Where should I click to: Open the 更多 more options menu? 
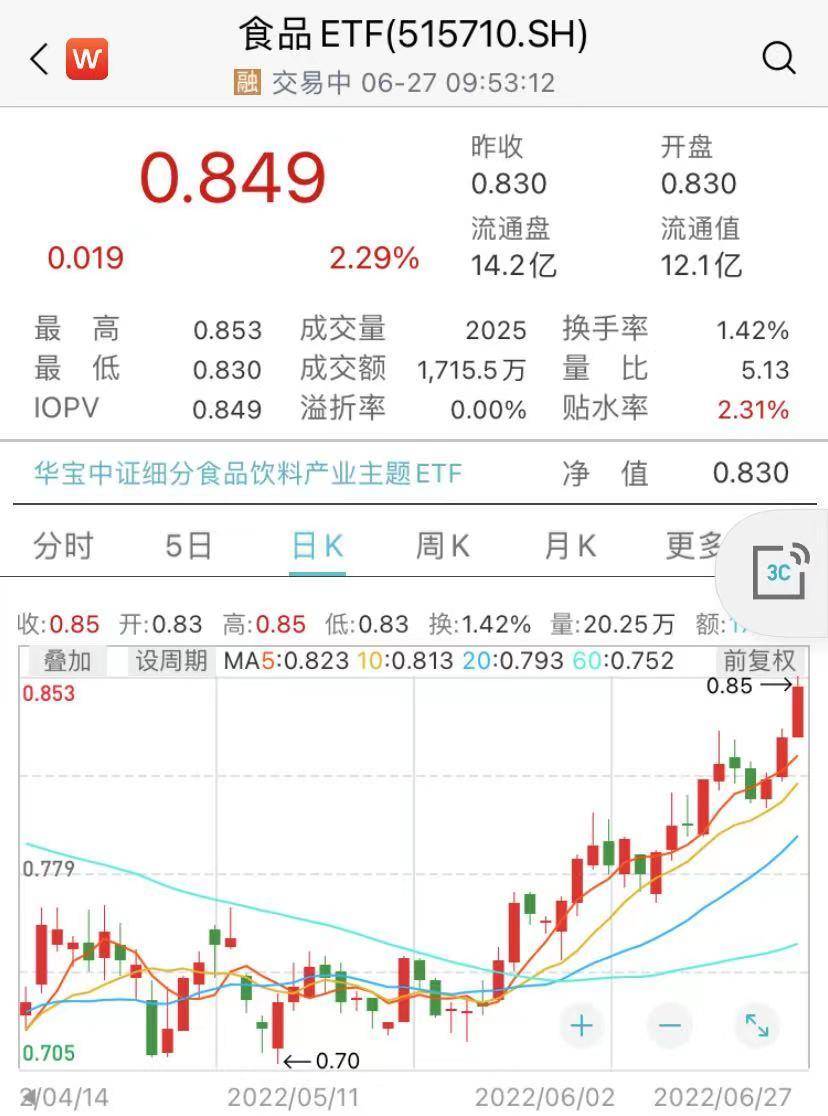click(x=694, y=546)
